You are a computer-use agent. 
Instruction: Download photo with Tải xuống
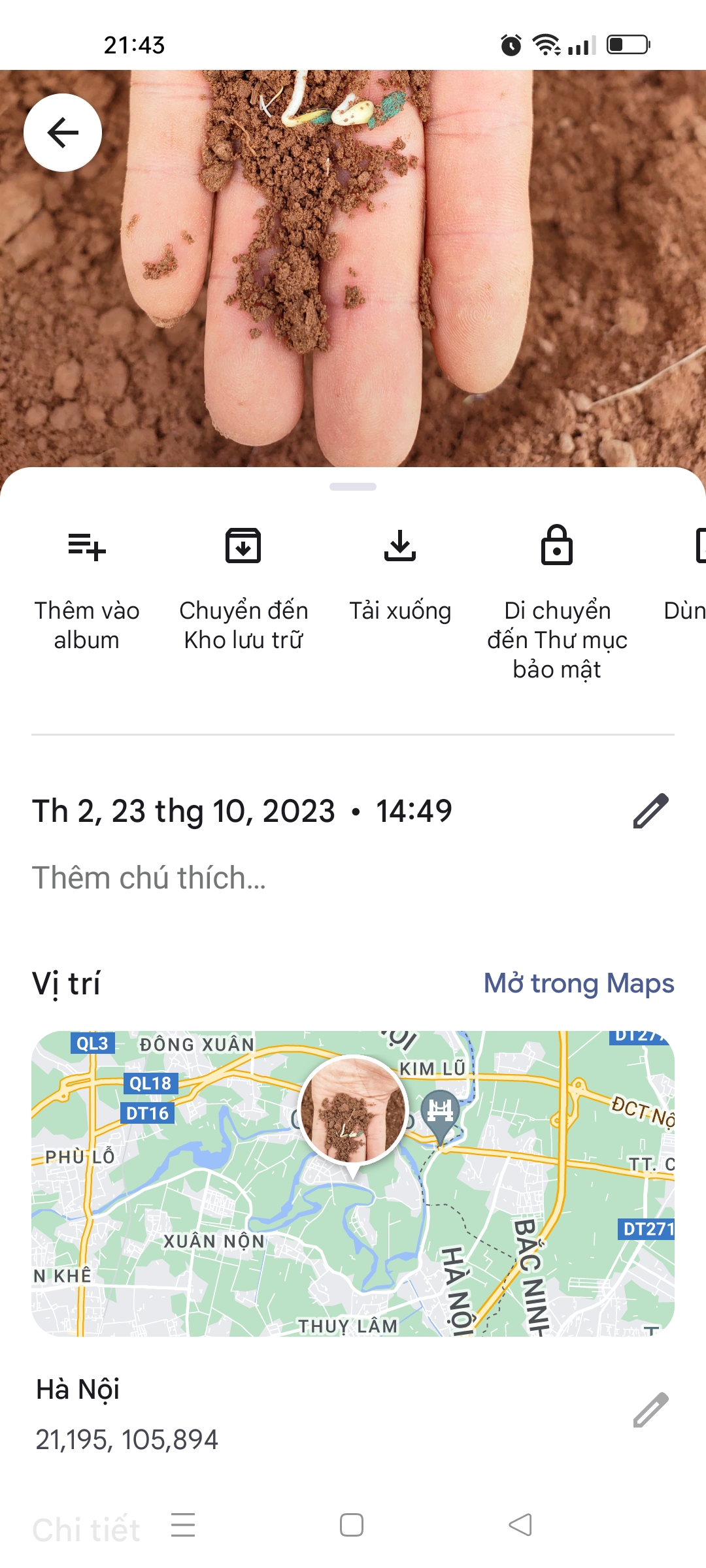400,575
